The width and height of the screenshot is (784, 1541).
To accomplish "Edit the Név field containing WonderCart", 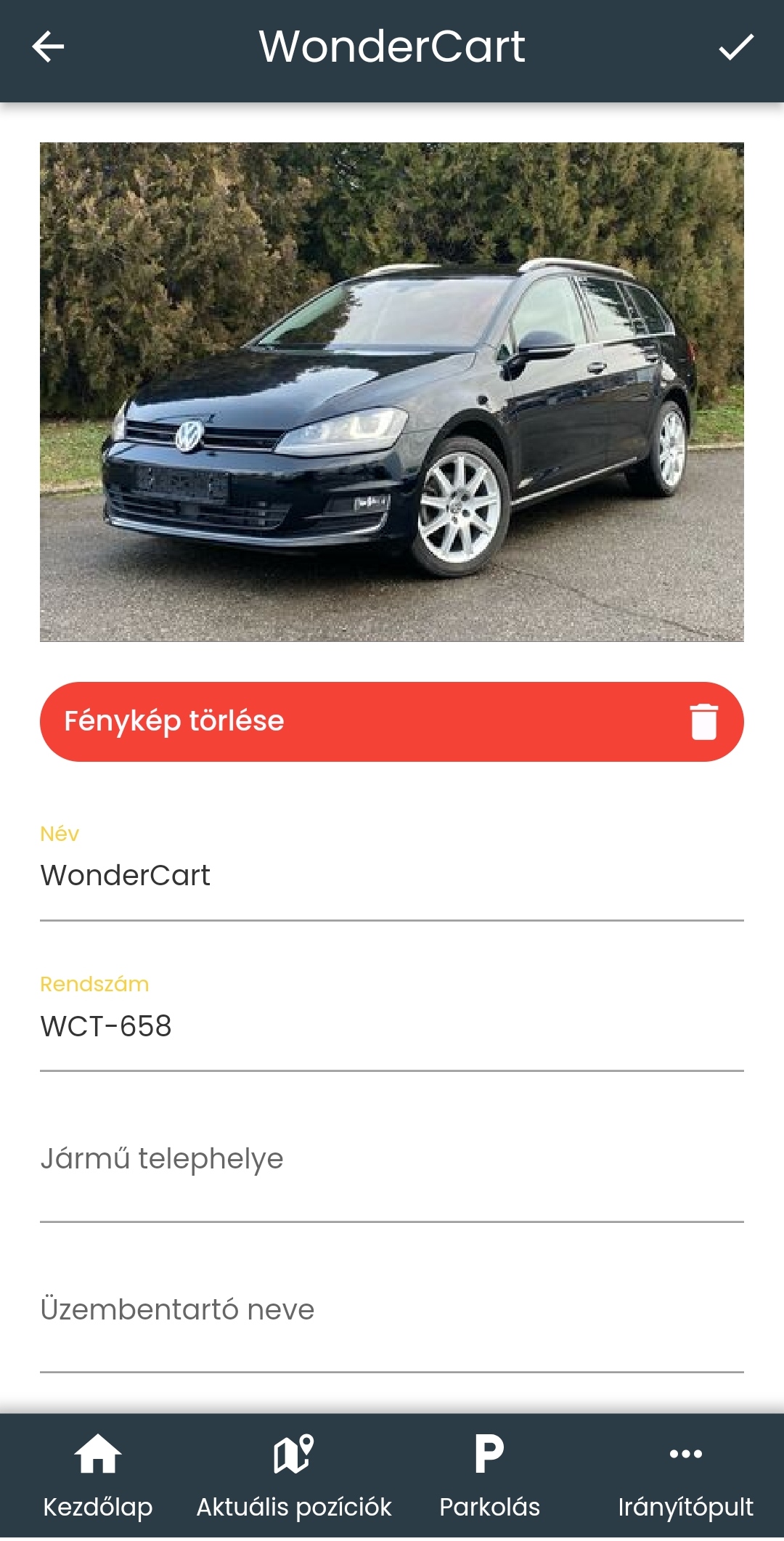I will [x=392, y=875].
